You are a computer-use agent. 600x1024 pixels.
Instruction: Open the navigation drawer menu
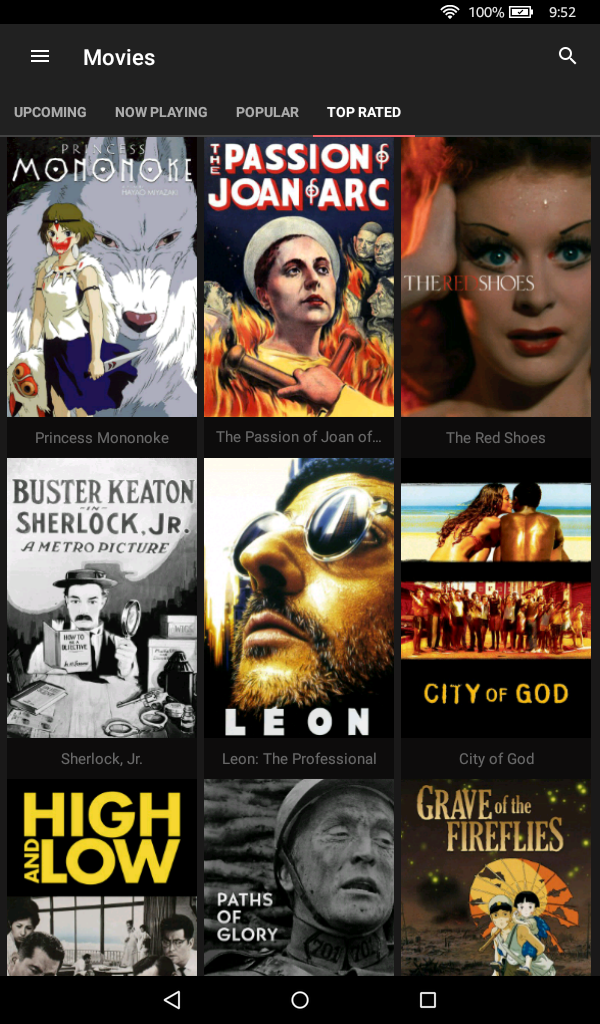40,57
